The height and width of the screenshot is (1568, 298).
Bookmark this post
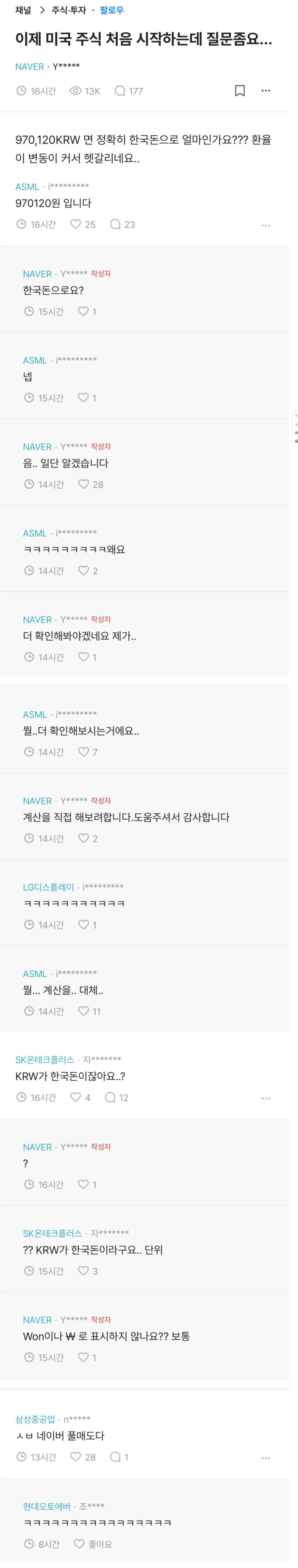tap(240, 91)
